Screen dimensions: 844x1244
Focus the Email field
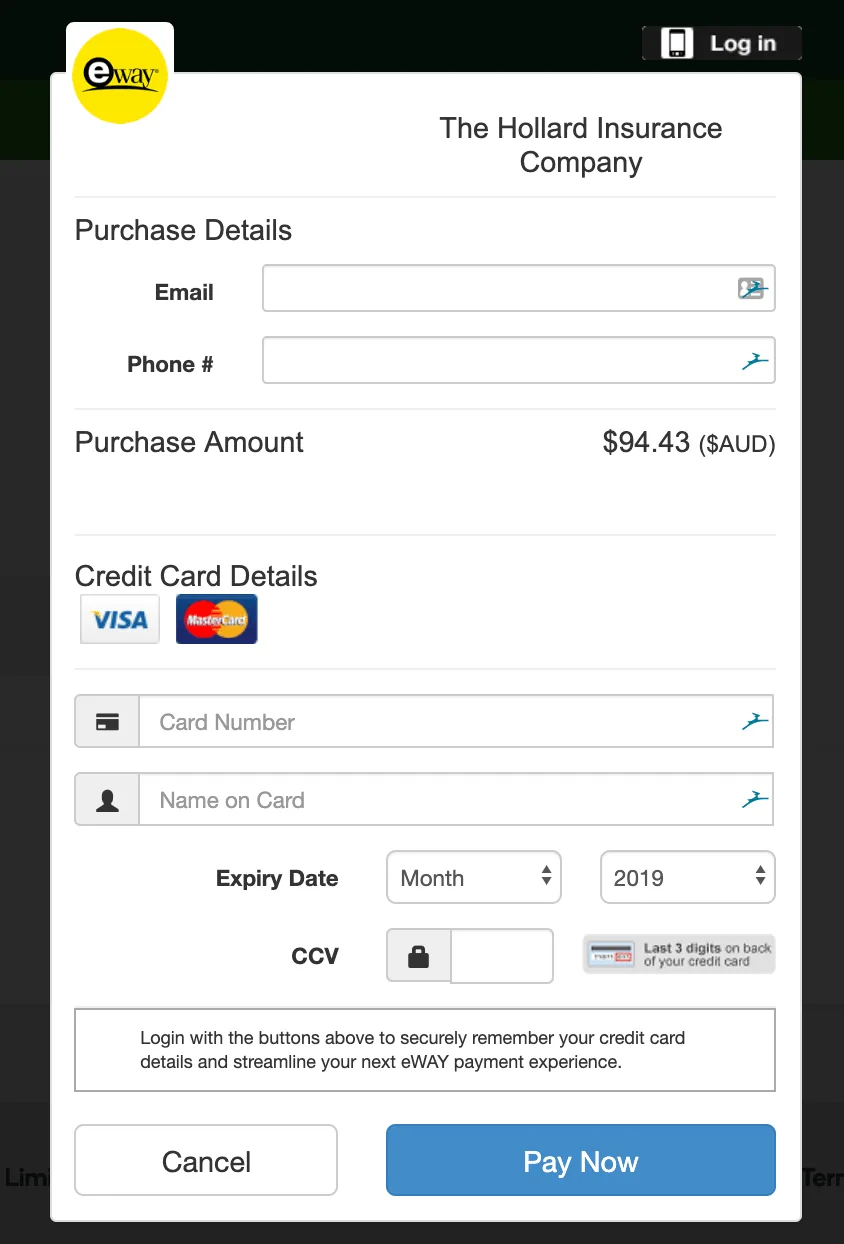pos(498,289)
